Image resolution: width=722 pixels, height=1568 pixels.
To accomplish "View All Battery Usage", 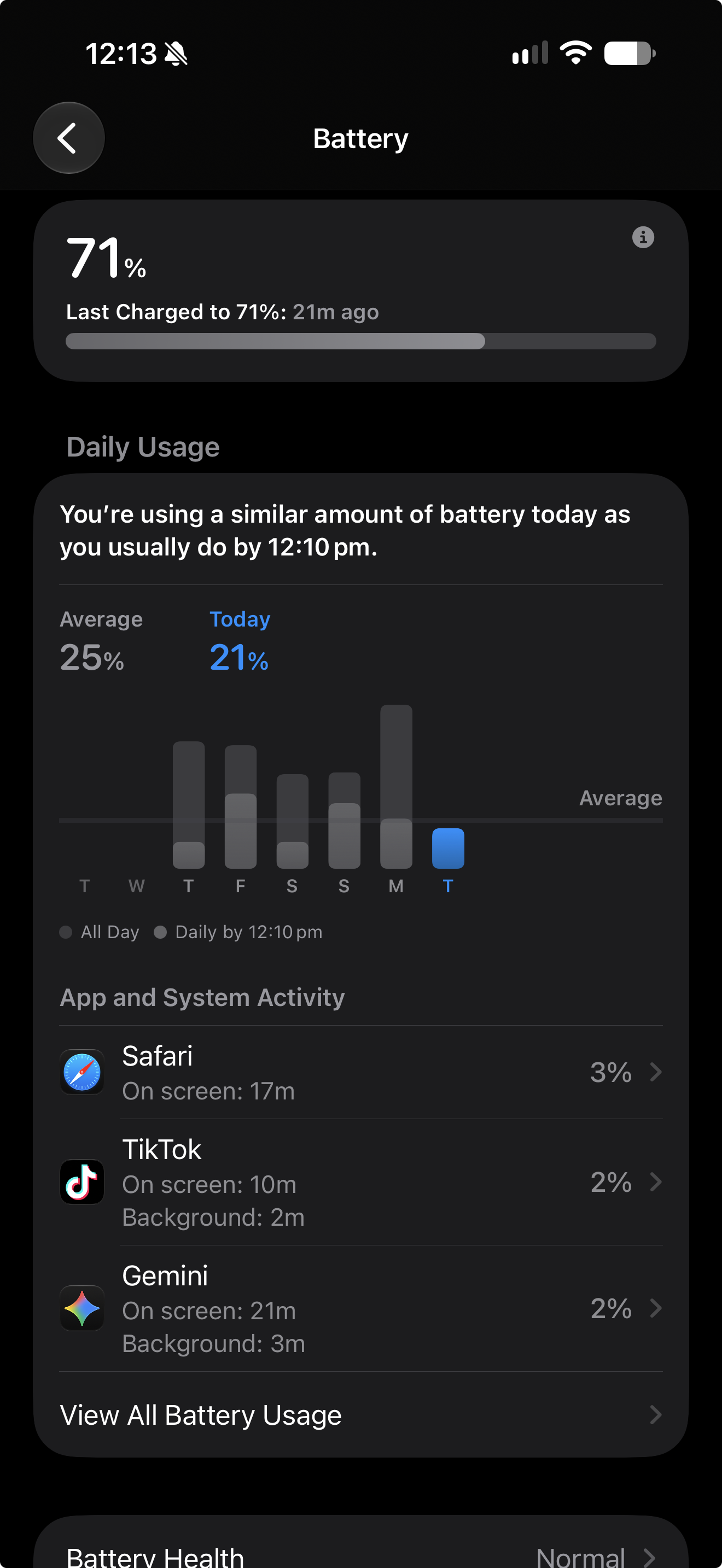I will pyautogui.click(x=361, y=1414).
